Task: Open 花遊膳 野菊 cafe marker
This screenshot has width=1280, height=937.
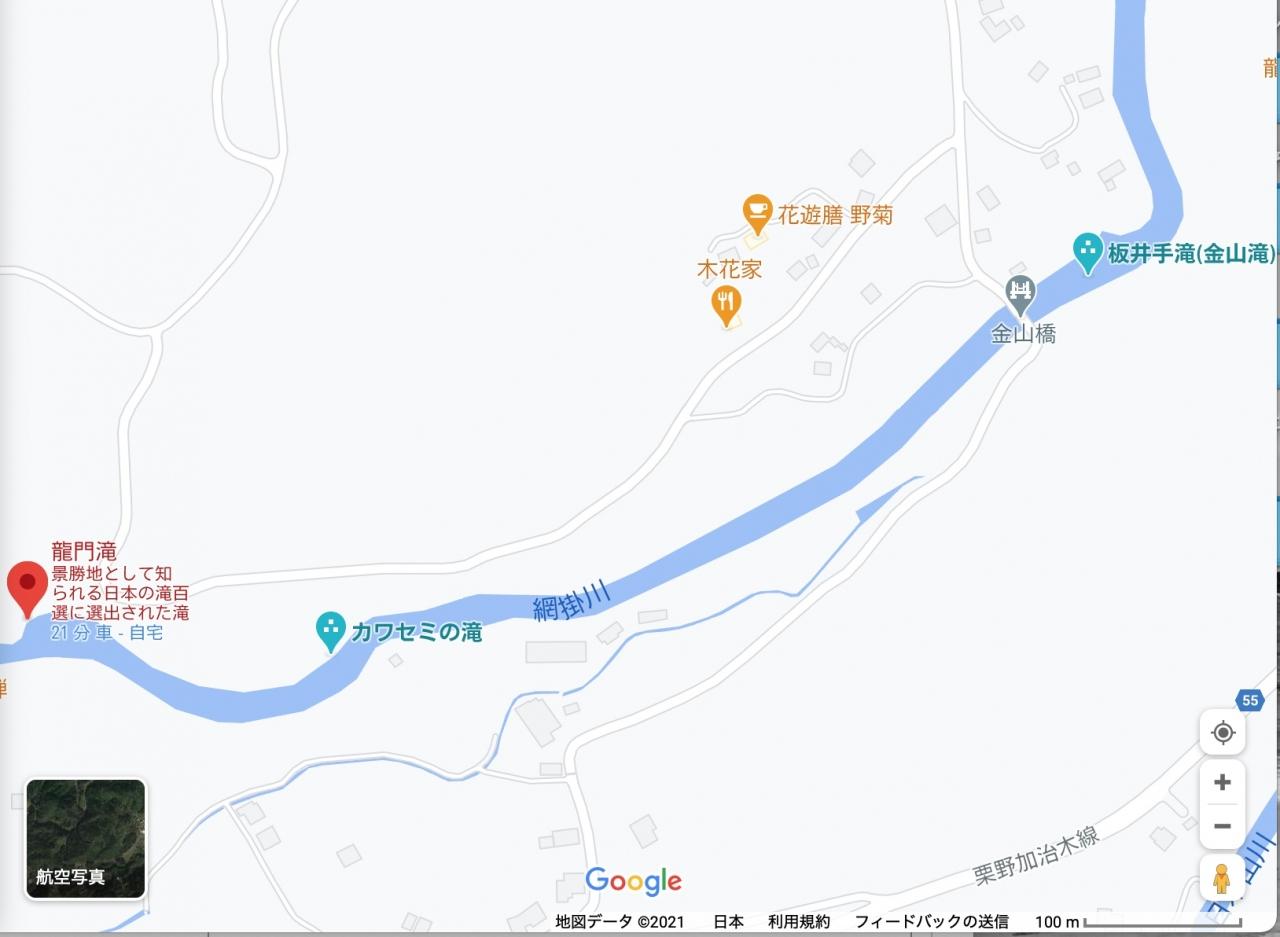Action: point(757,212)
